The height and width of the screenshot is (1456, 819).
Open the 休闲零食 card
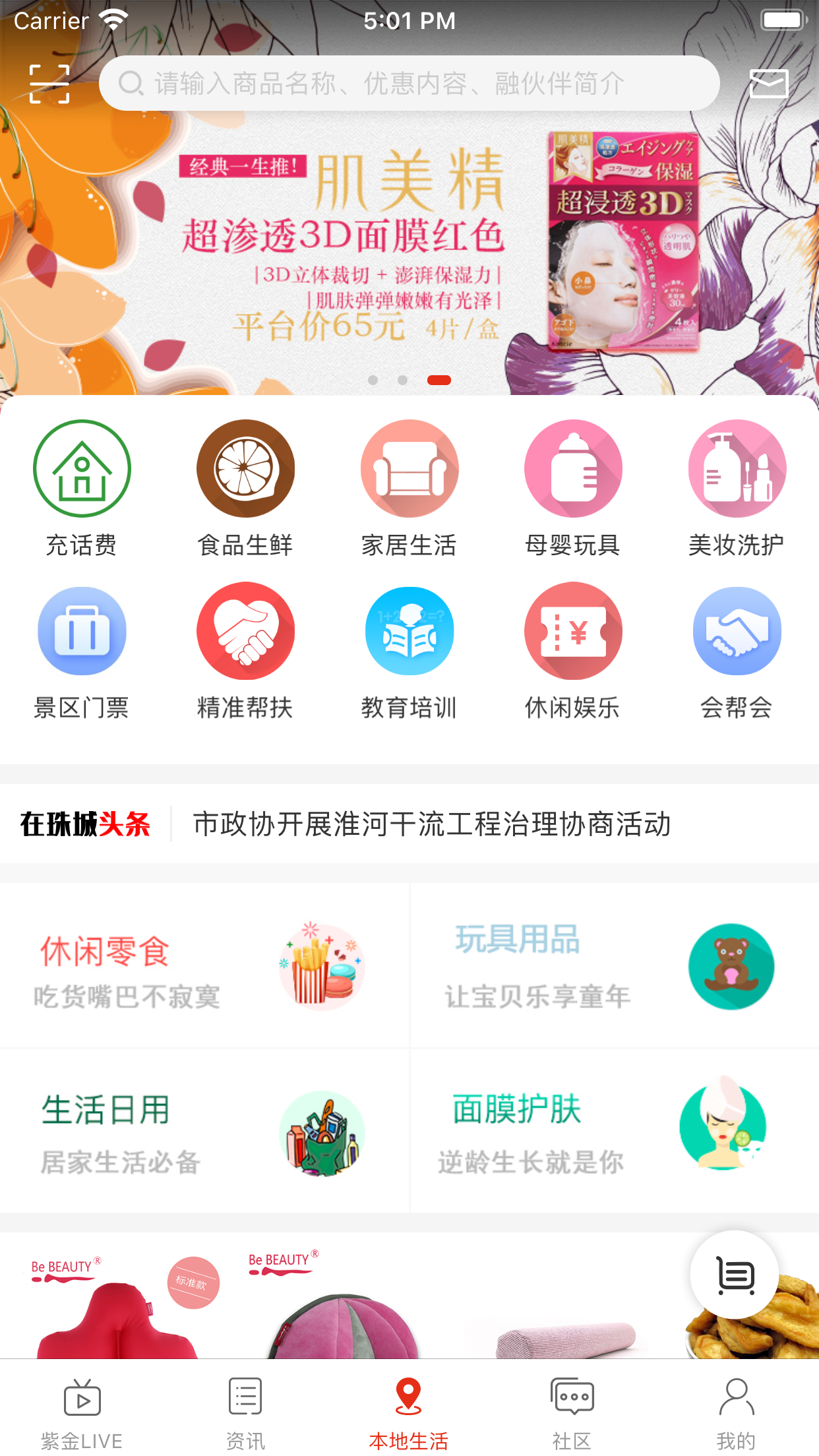[x=204, y=967]
